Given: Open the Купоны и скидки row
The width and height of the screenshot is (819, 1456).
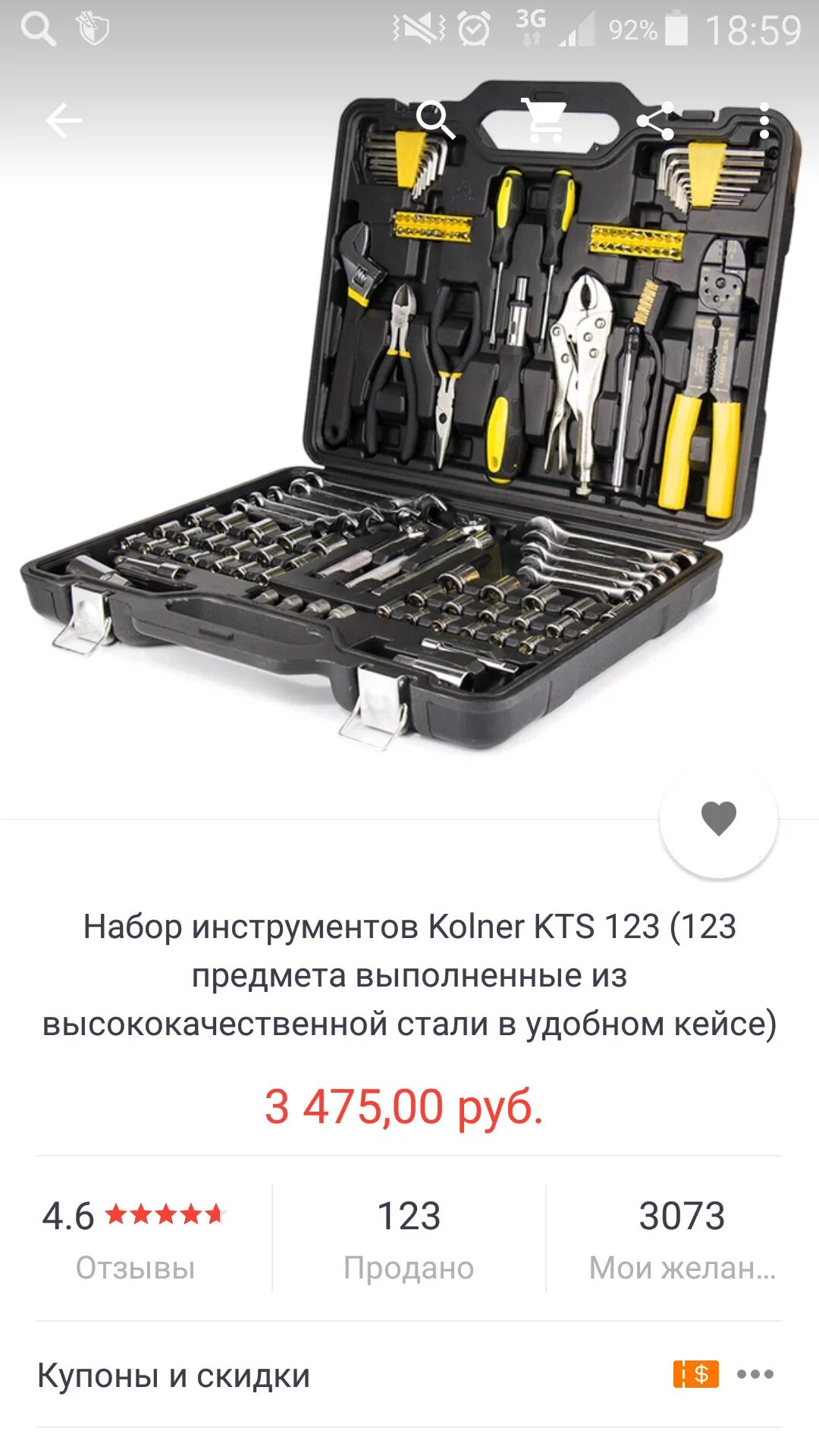Looking at the screenshot, I should click(303, 1375).
